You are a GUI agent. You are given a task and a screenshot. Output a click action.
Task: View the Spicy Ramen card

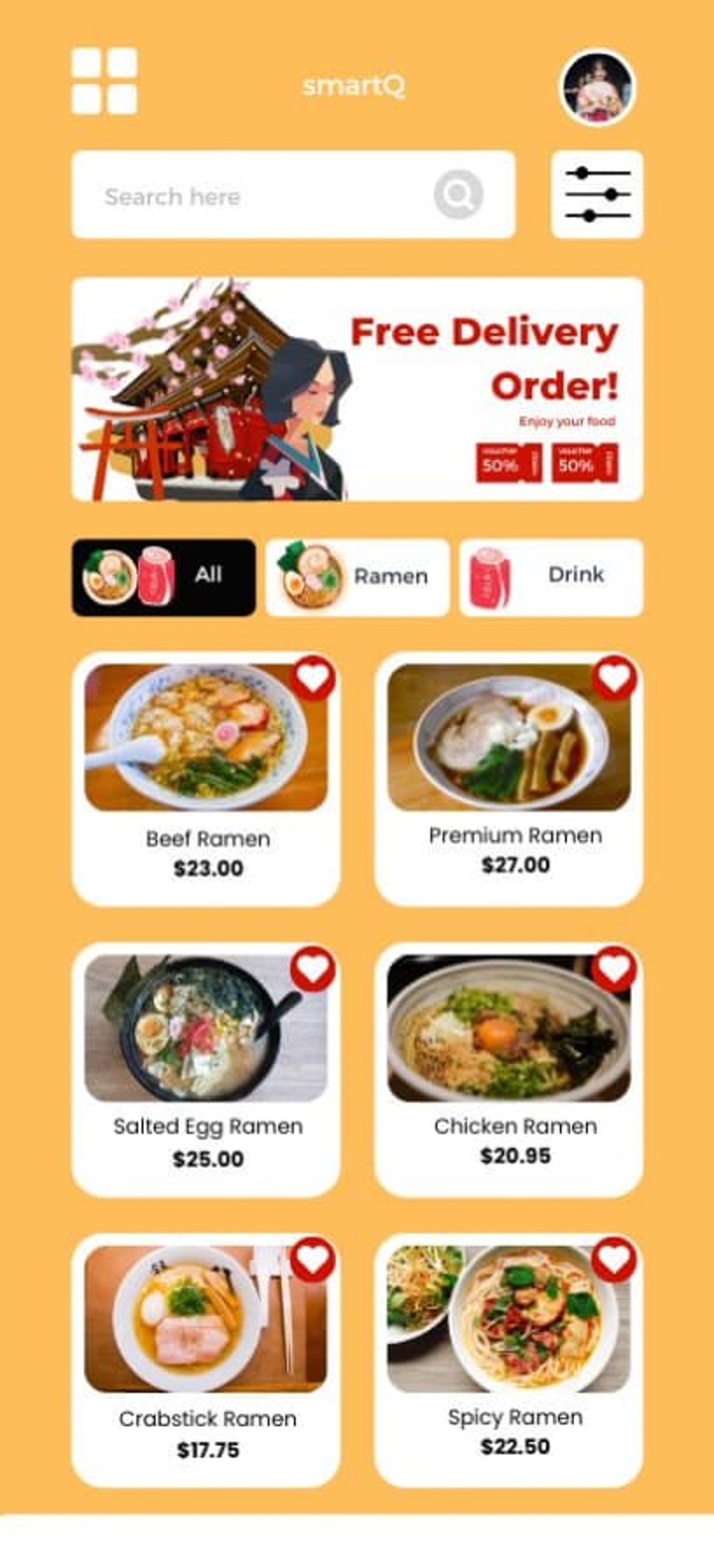[x=509, y=1361]
